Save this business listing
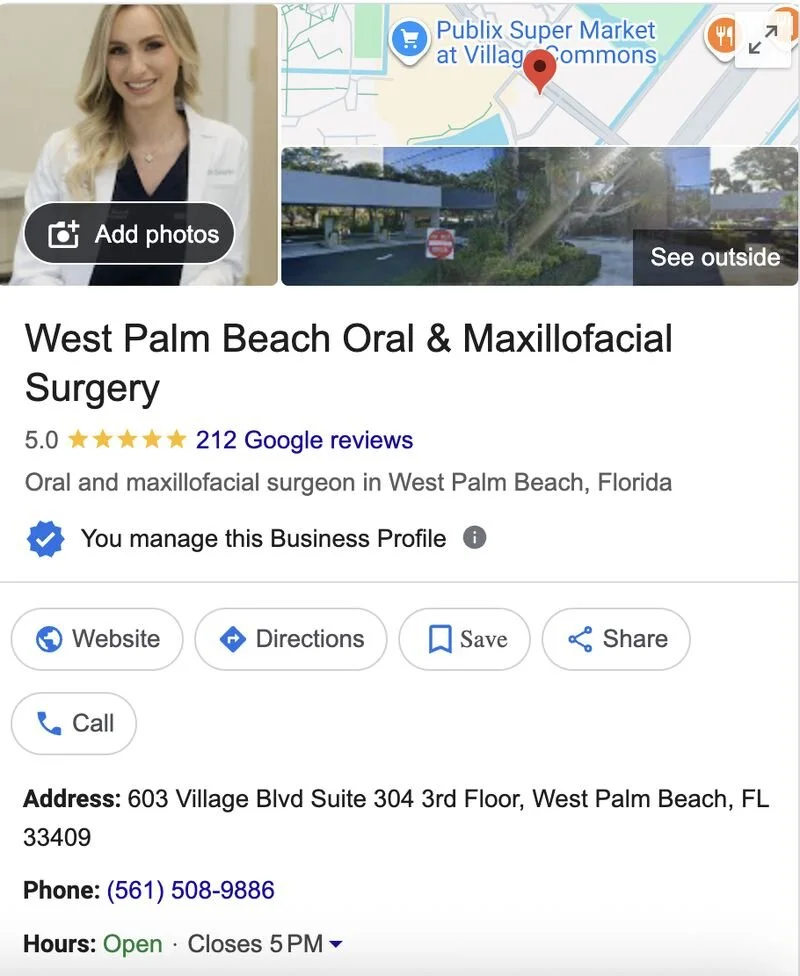 pos(464,639)
